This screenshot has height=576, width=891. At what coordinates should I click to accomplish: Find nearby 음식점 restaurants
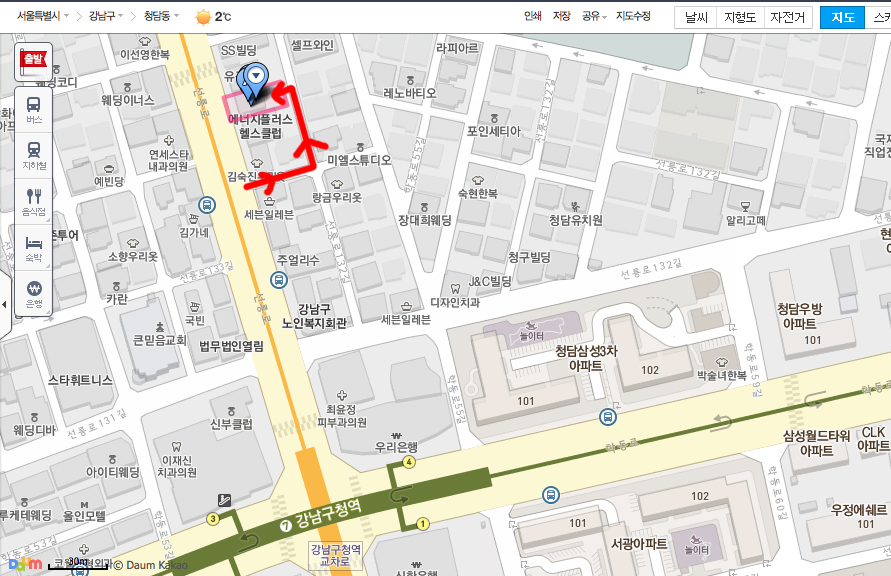click(x=34, y=201)
